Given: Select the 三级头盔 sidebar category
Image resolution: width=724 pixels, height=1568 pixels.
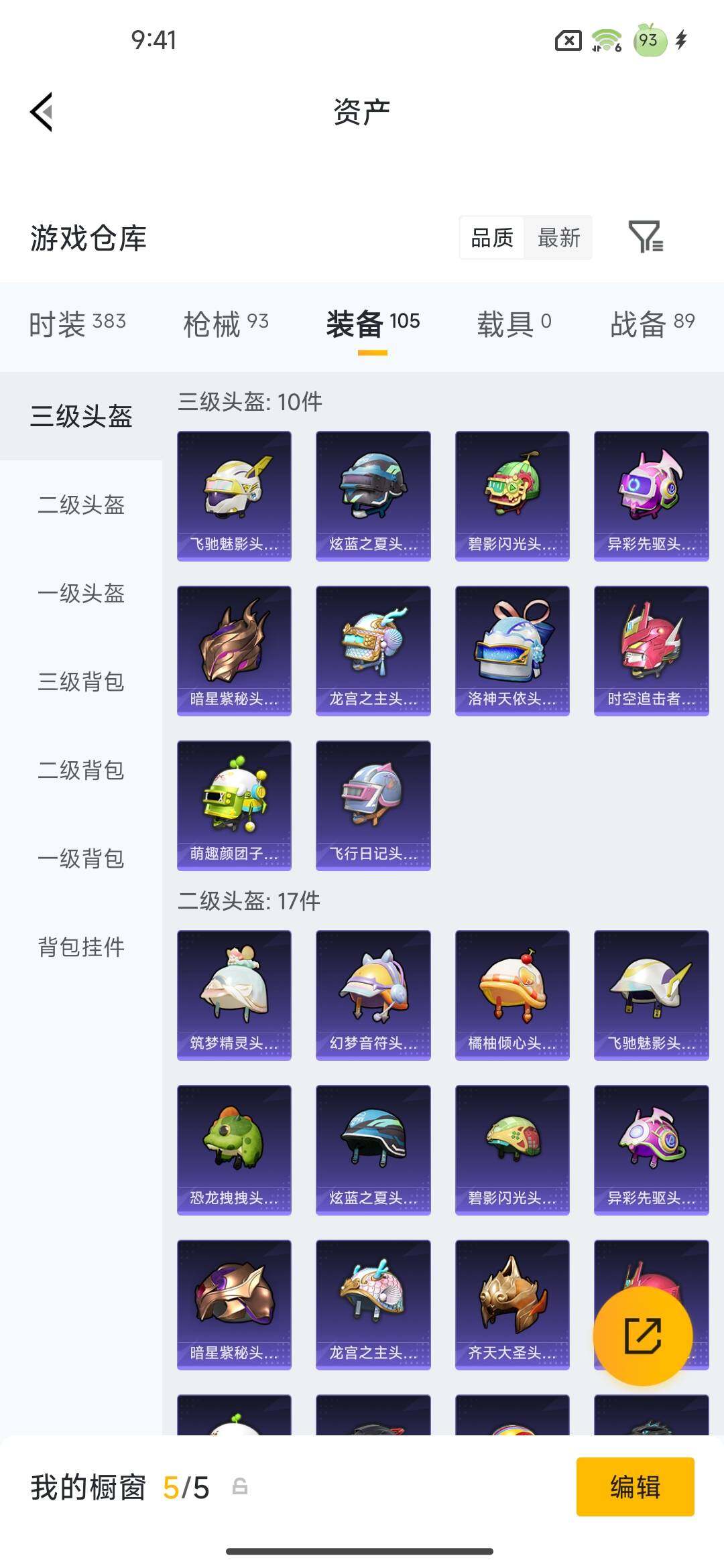Looking at the screenshot, I should click(80, 415).
